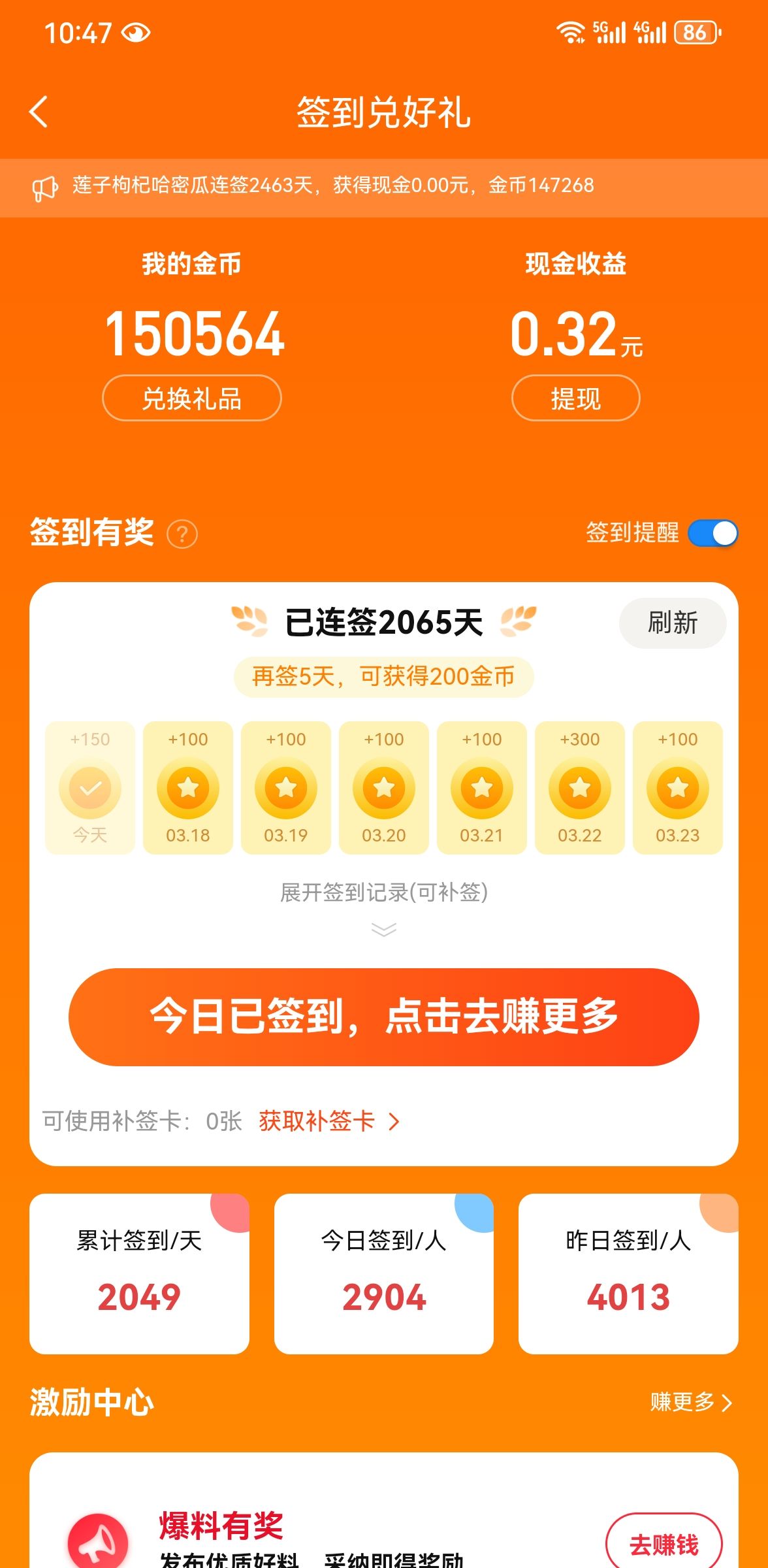Open the help icon beside 签到有奖
768x1568 pixels.
pyautogui.click(x=182, y=534)
